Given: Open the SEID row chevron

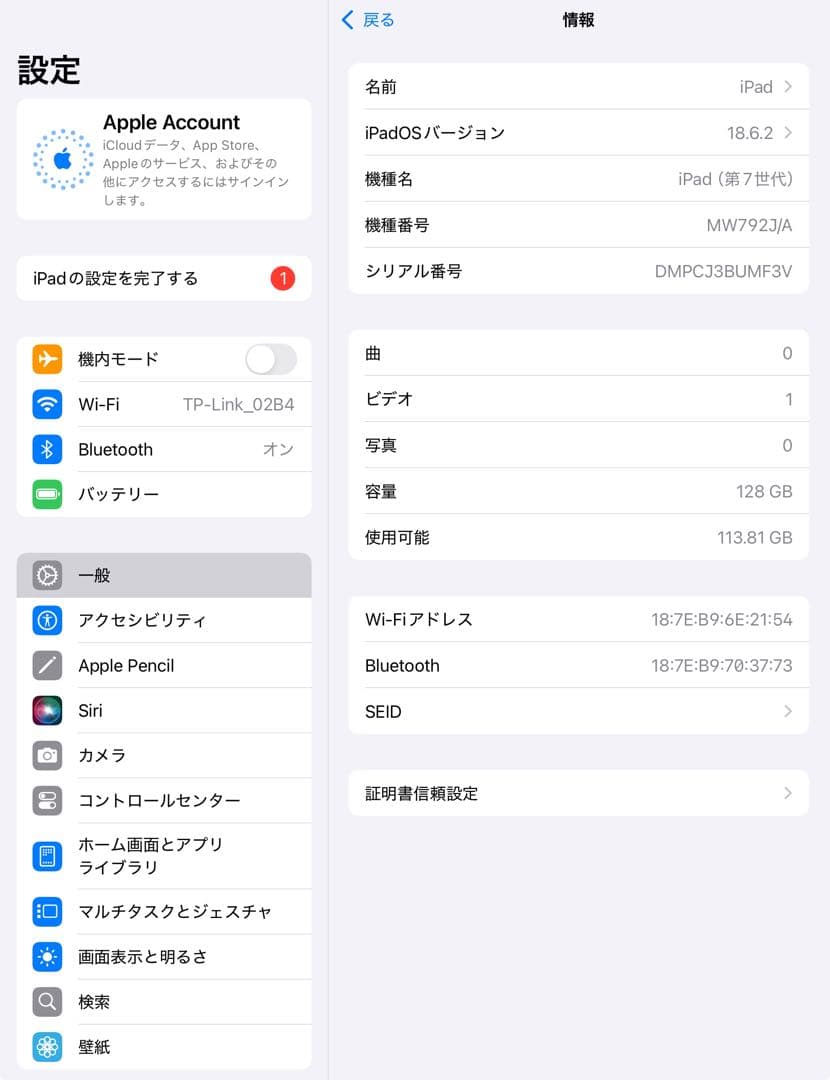Looking at the screenshot, I should (x=578, y=711).
